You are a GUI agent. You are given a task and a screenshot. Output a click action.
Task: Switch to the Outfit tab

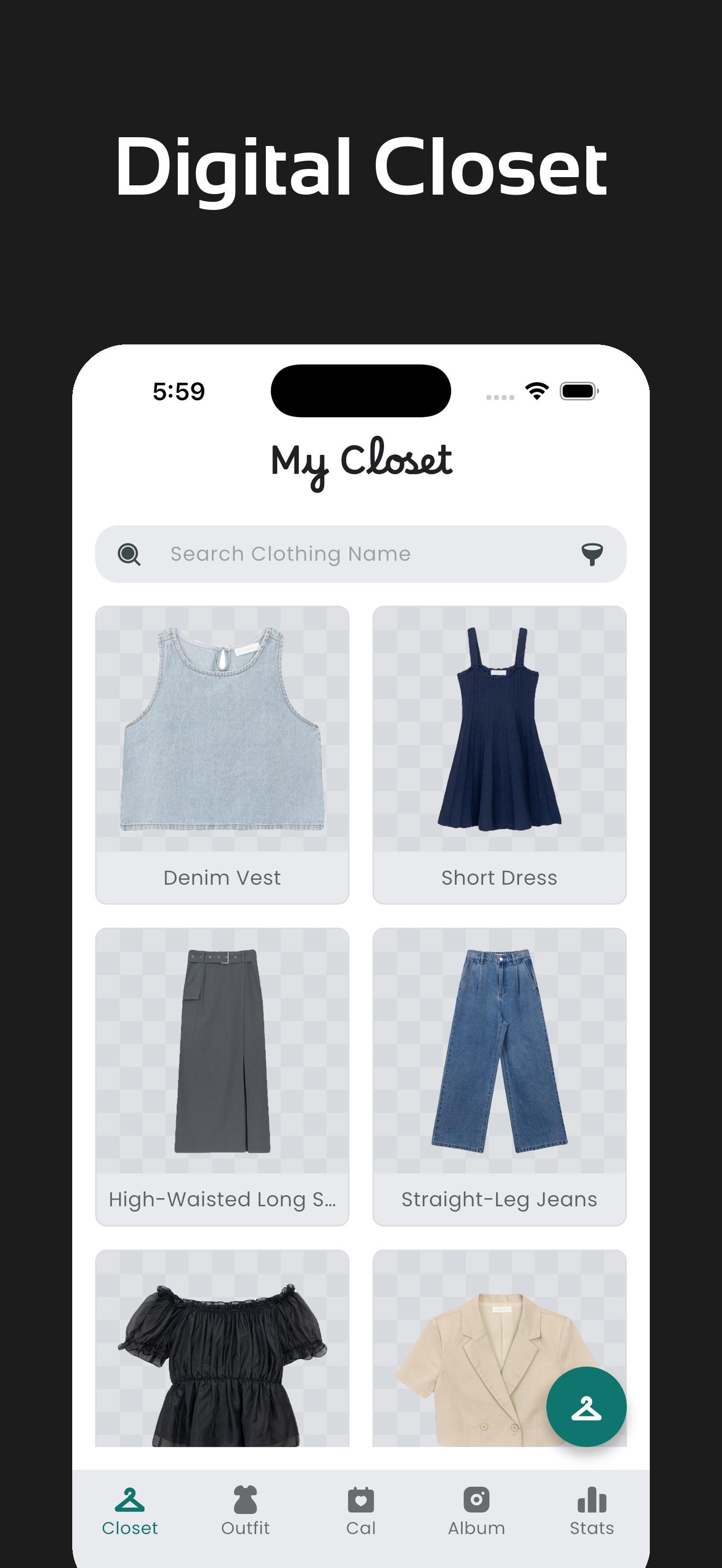click(x=246, y=1503)
